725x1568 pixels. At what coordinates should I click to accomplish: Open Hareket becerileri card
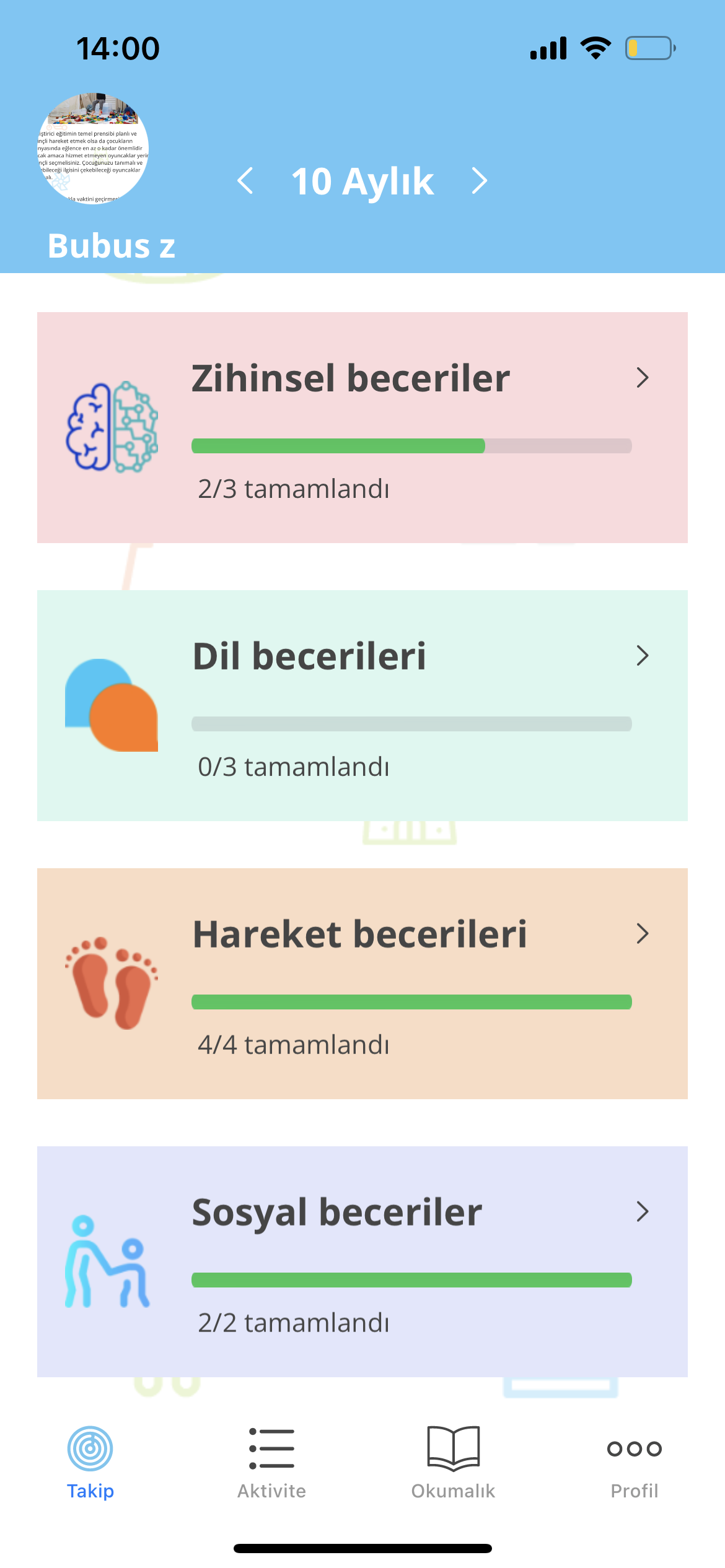coord(362,983)
